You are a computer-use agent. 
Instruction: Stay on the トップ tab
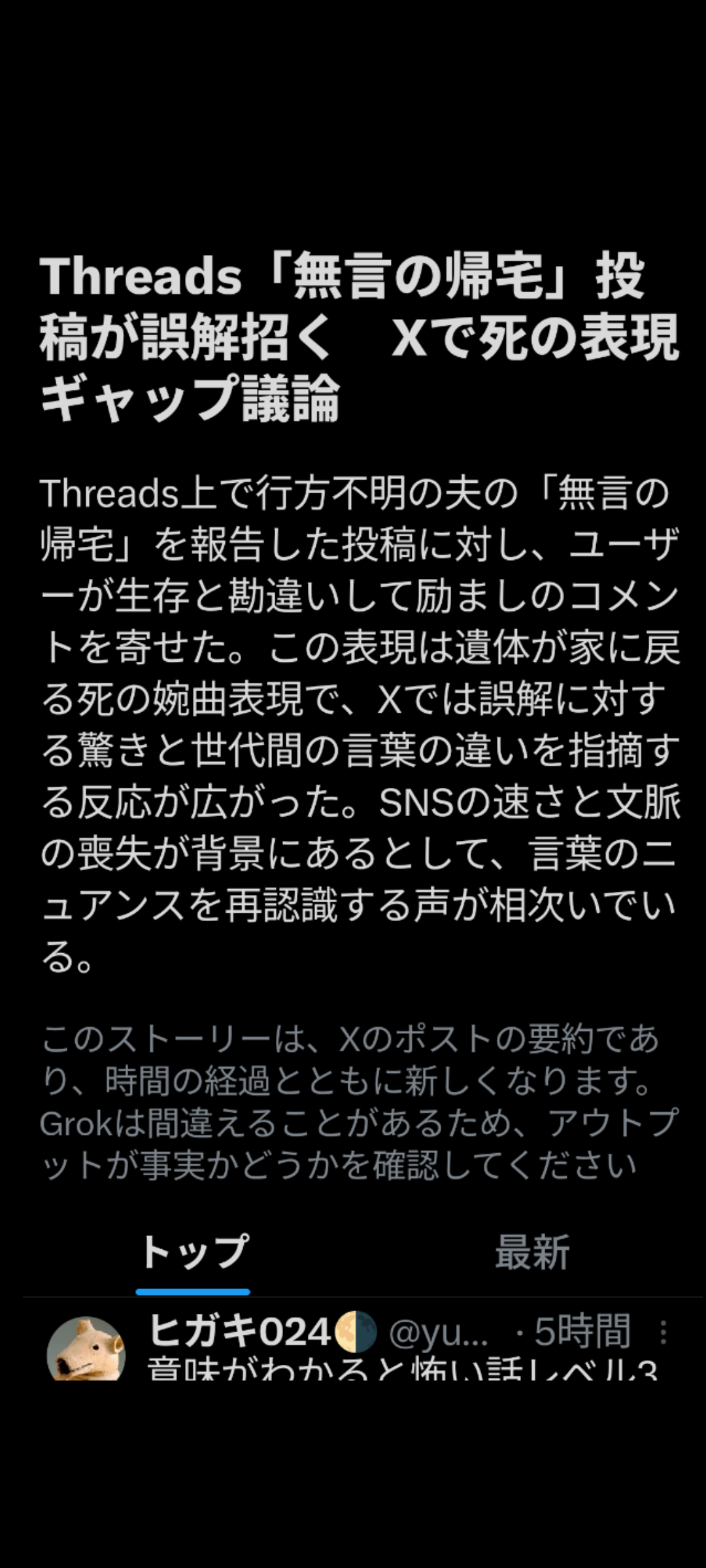(x=193, y=1248)
